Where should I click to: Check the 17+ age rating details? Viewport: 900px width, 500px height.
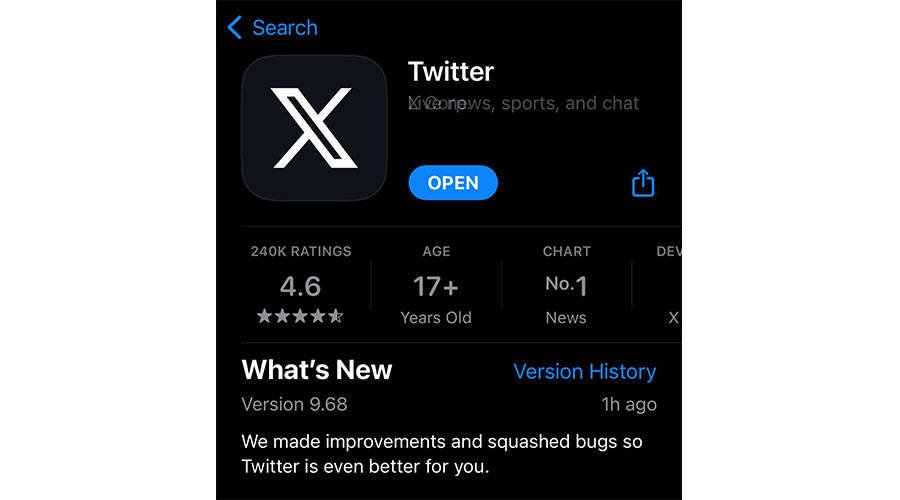tap(436, 286)
